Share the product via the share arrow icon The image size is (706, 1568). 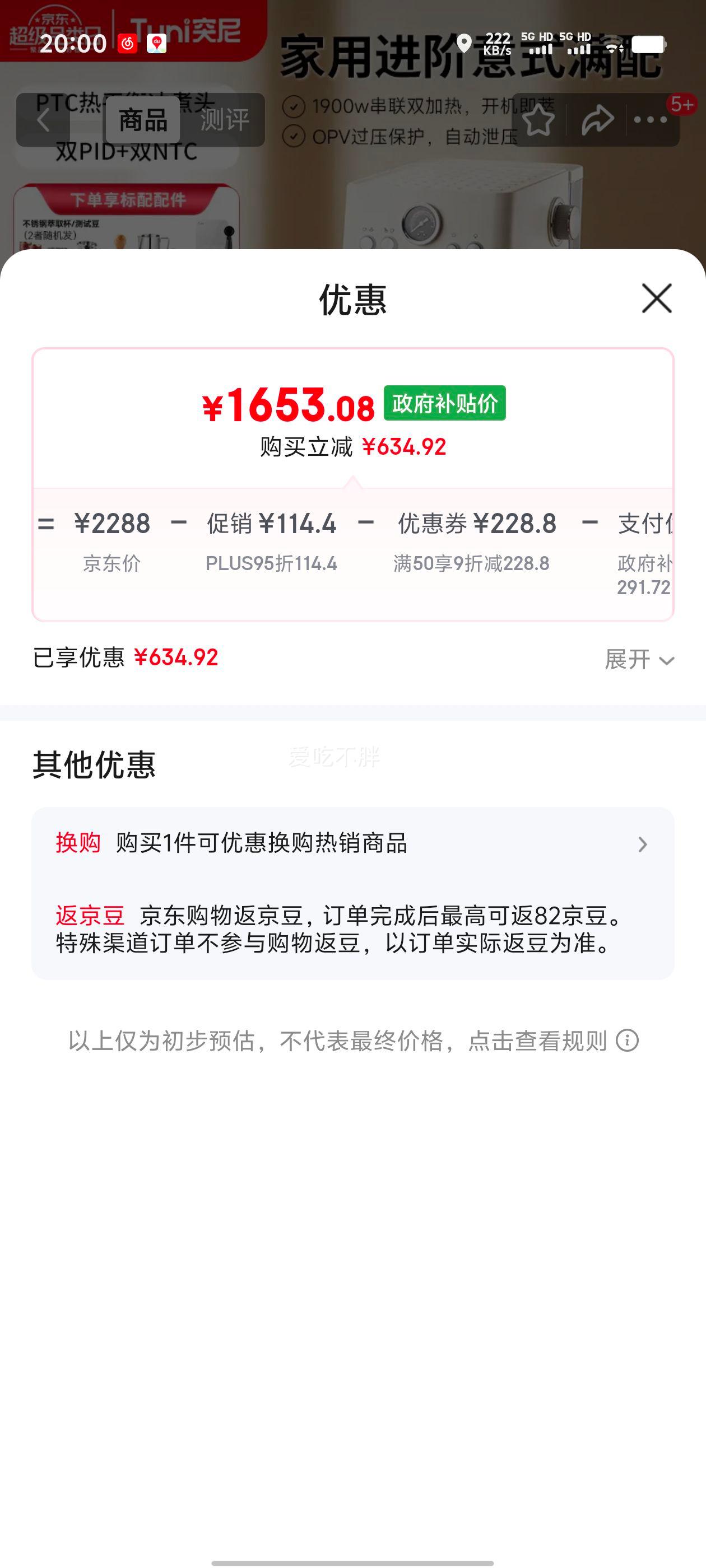point(595,119)
